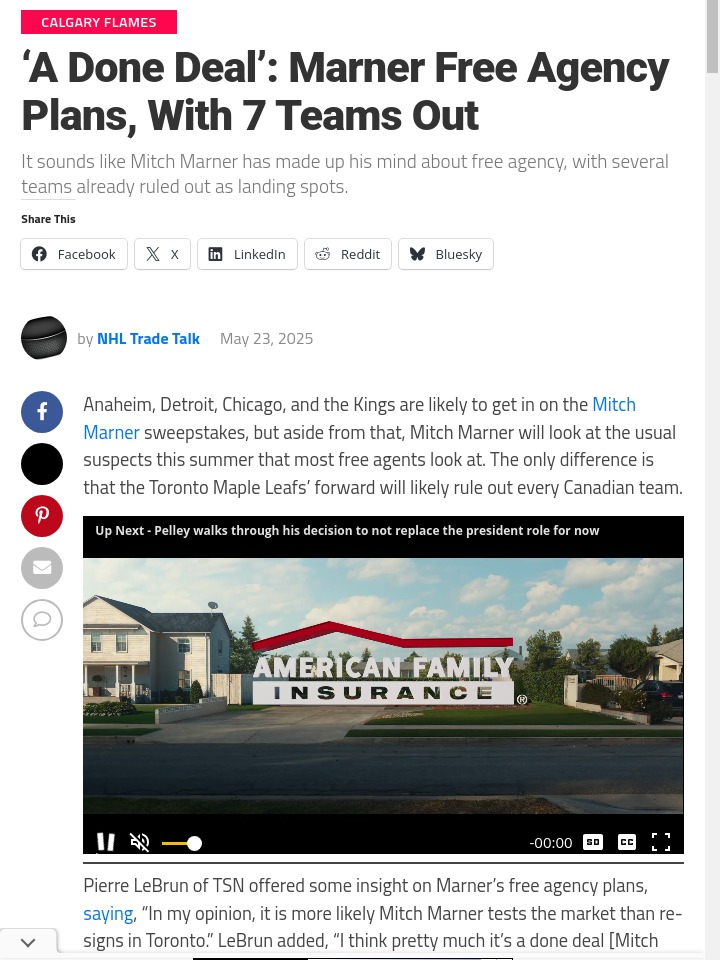This screenshot has width=720, height=960.
Task: Pause the video
Action: 106,842
